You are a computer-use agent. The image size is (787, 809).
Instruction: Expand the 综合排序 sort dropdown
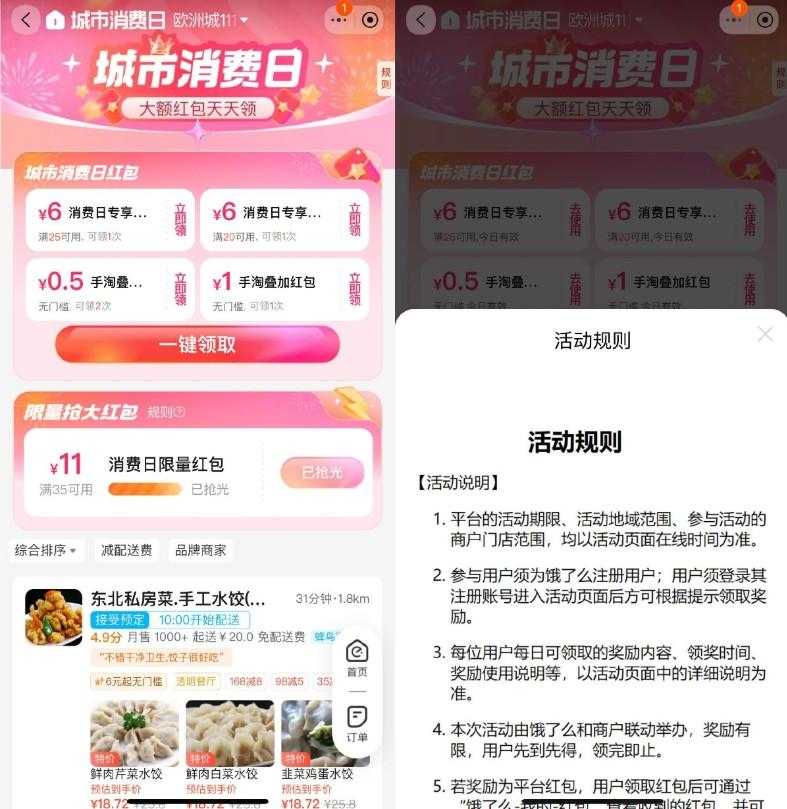pyautogui.click(x=45, y=550)
